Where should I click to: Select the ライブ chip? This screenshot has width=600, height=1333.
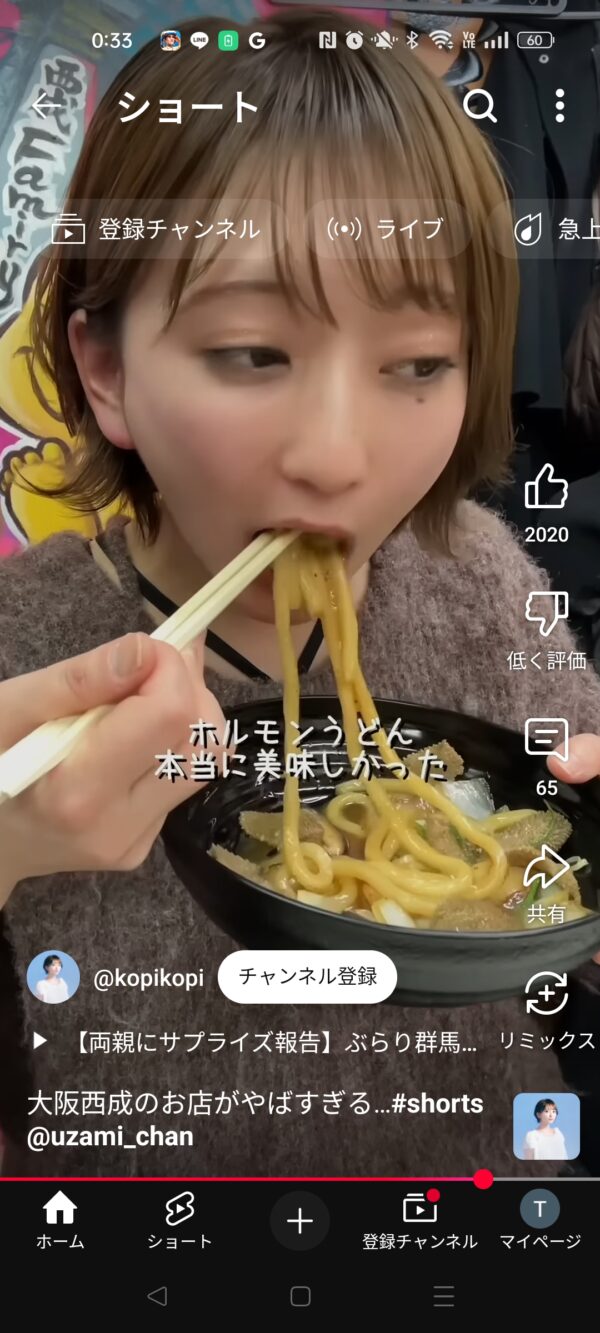click(x=385, y=229)
